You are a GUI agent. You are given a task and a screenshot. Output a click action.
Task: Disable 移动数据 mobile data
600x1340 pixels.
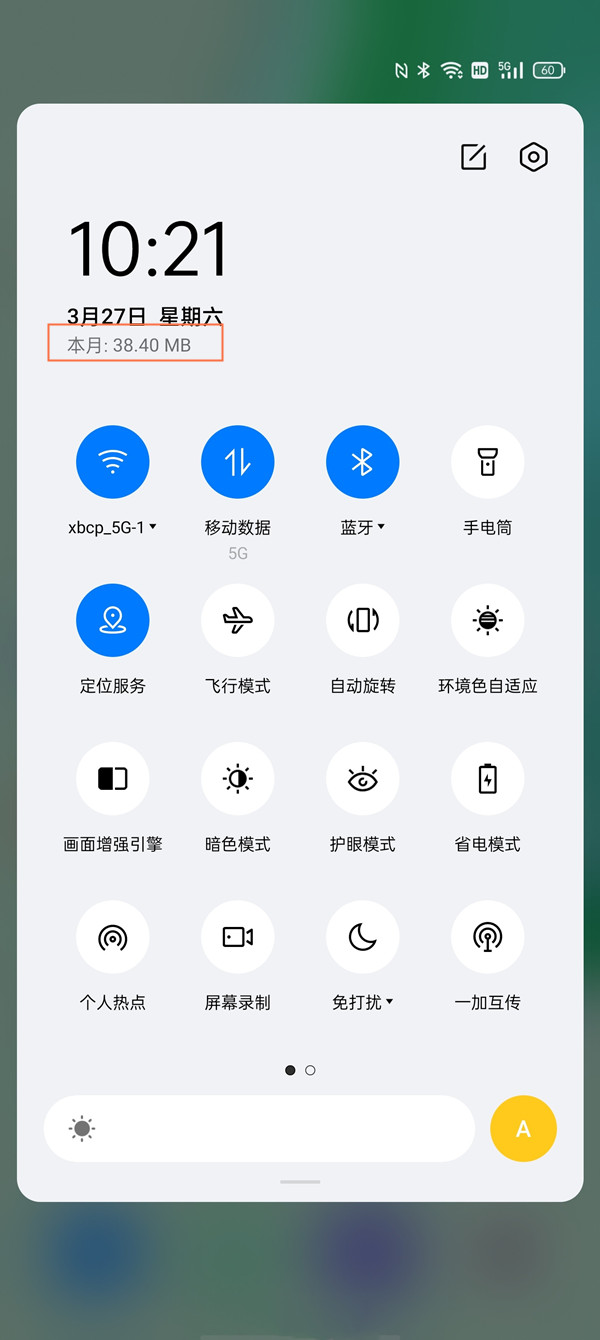[238, 462]
